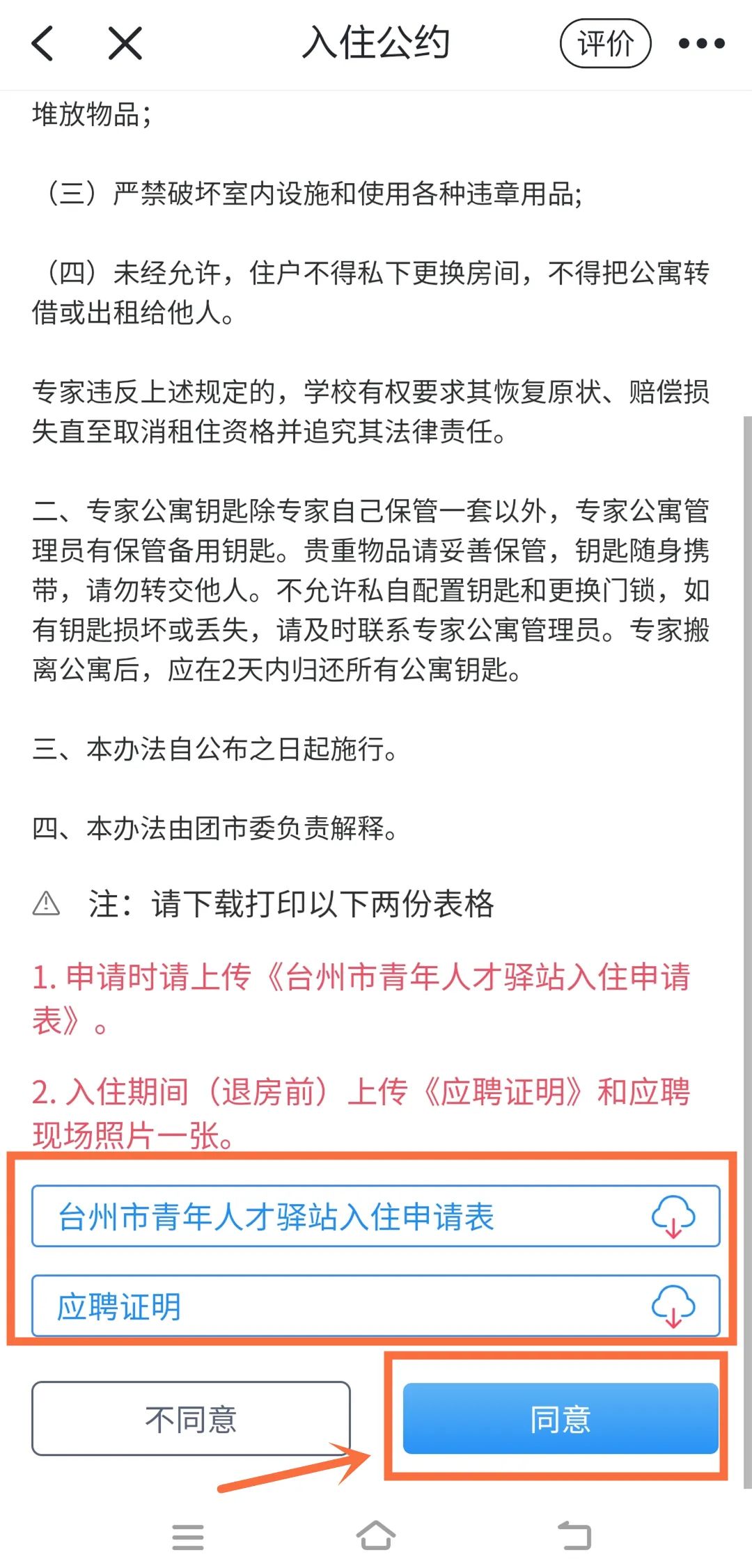
Task: Tap the 入住公约 title in the header
Action: [x=376, y=42]
